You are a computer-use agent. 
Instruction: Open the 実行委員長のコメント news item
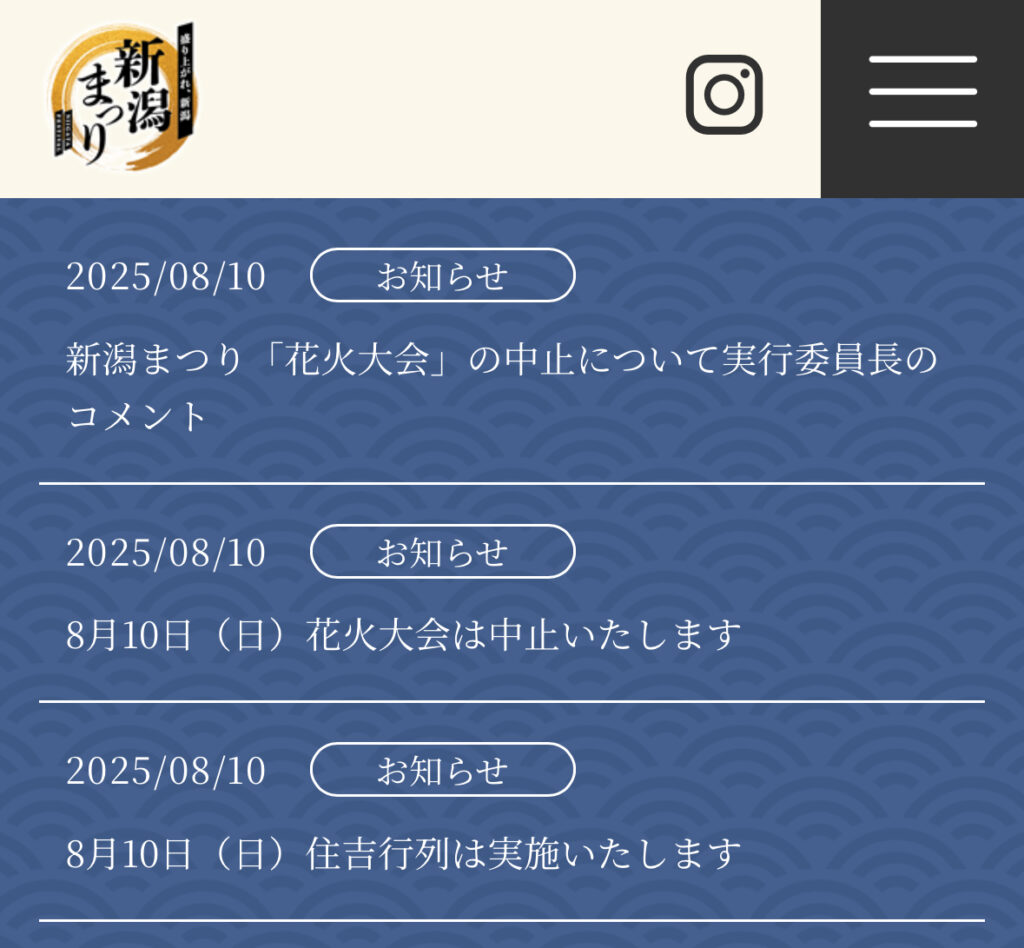tap(502, 386)
